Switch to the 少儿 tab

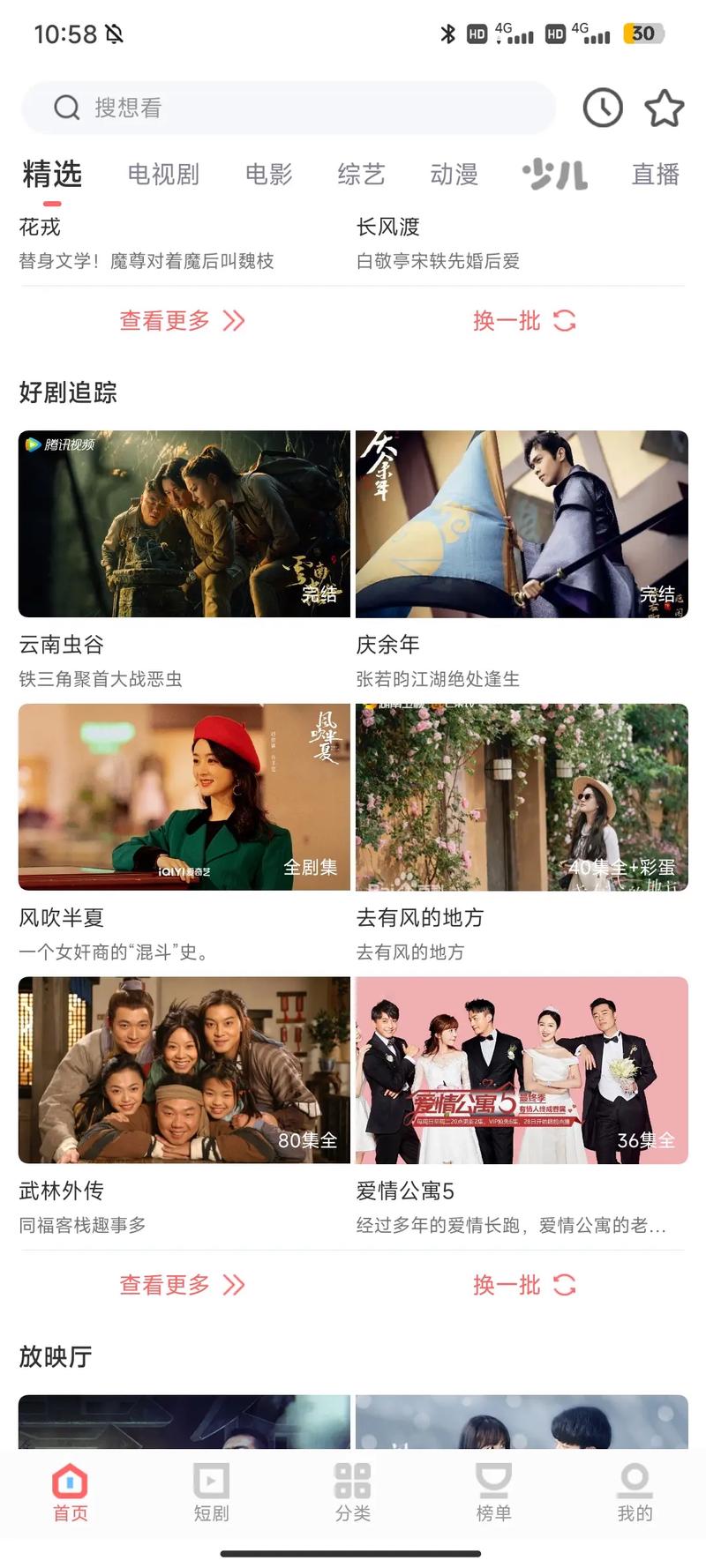coord(554,175)
